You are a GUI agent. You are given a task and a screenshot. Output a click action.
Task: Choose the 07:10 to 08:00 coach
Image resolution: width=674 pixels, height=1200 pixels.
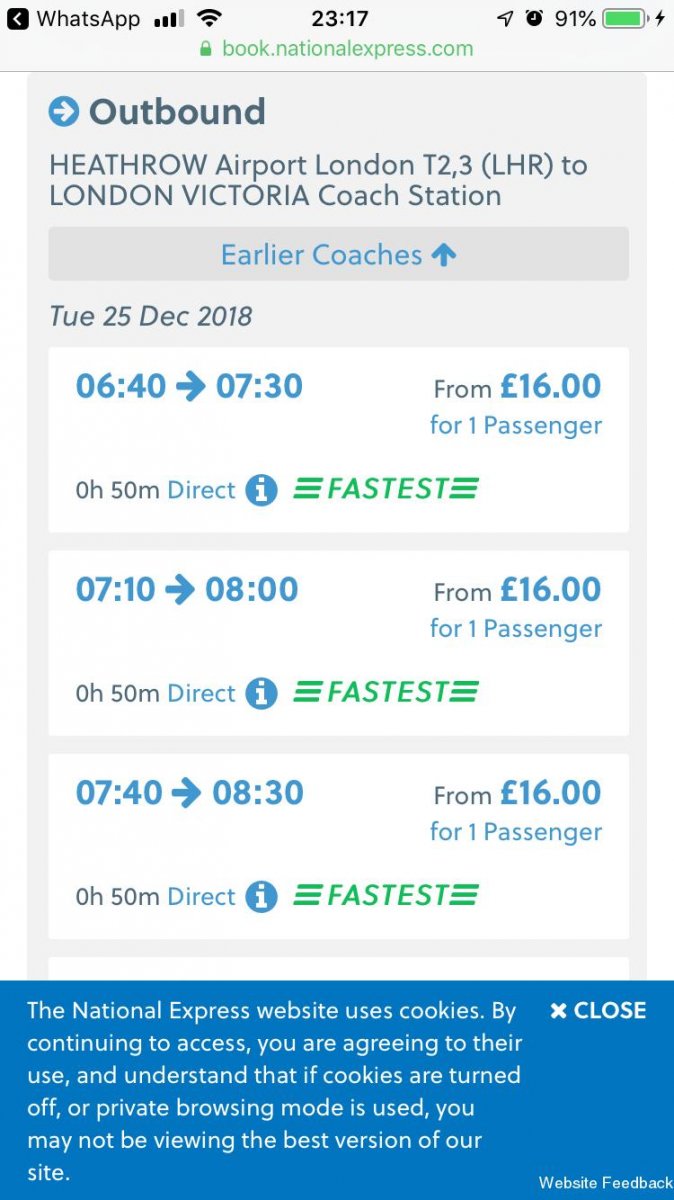[338, 643]
